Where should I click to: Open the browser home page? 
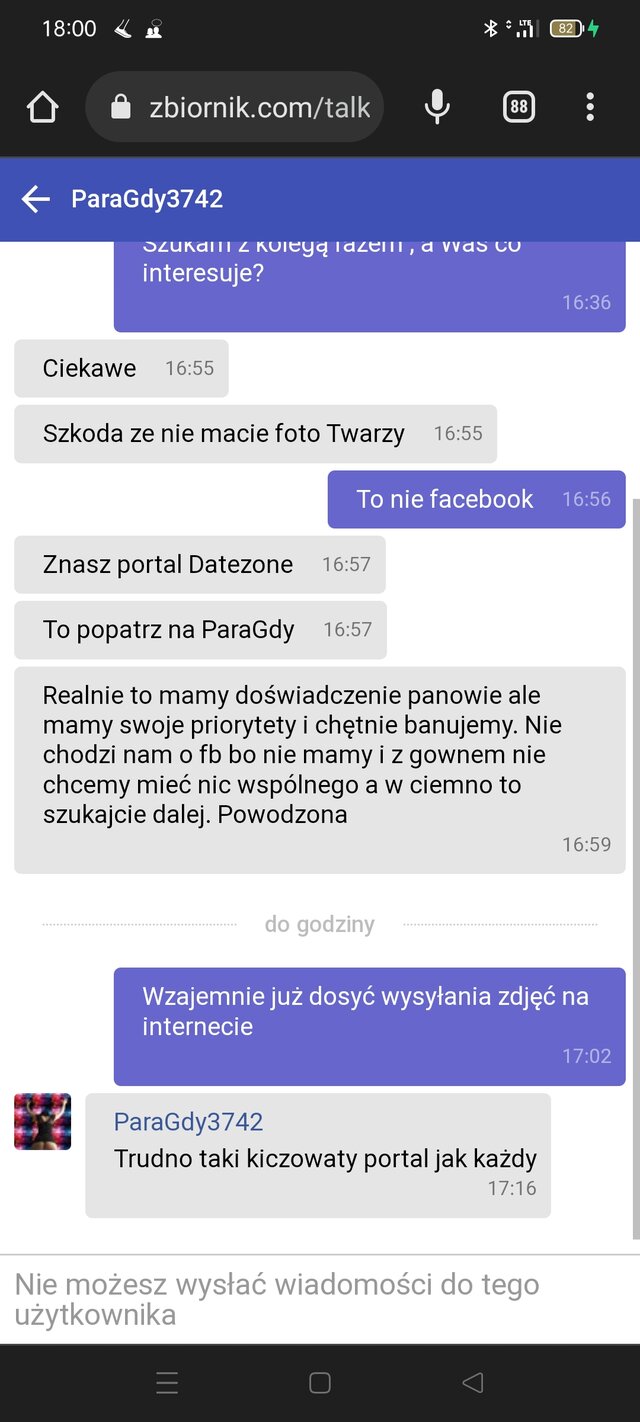point(43,107)
